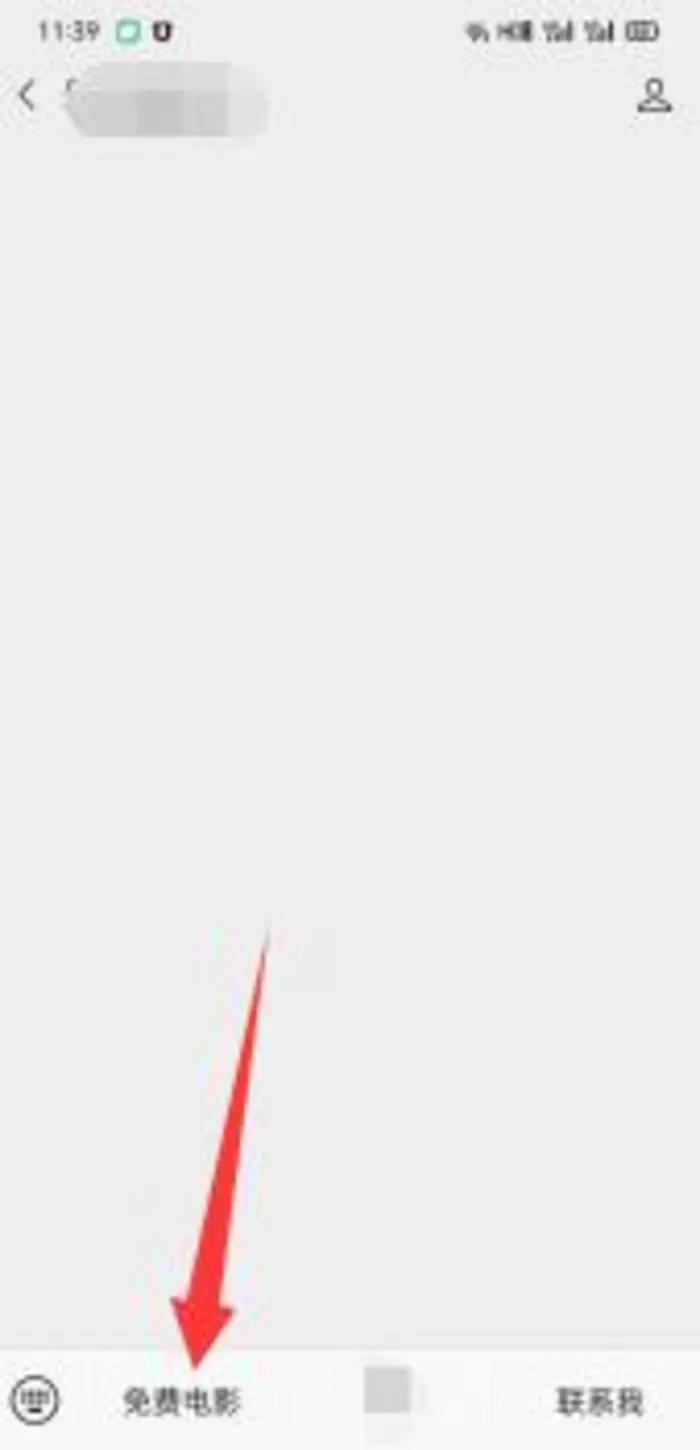Switch to keyboard input mode
This screenshot has height=1450, width=700.
click(x=35, y=1398)
